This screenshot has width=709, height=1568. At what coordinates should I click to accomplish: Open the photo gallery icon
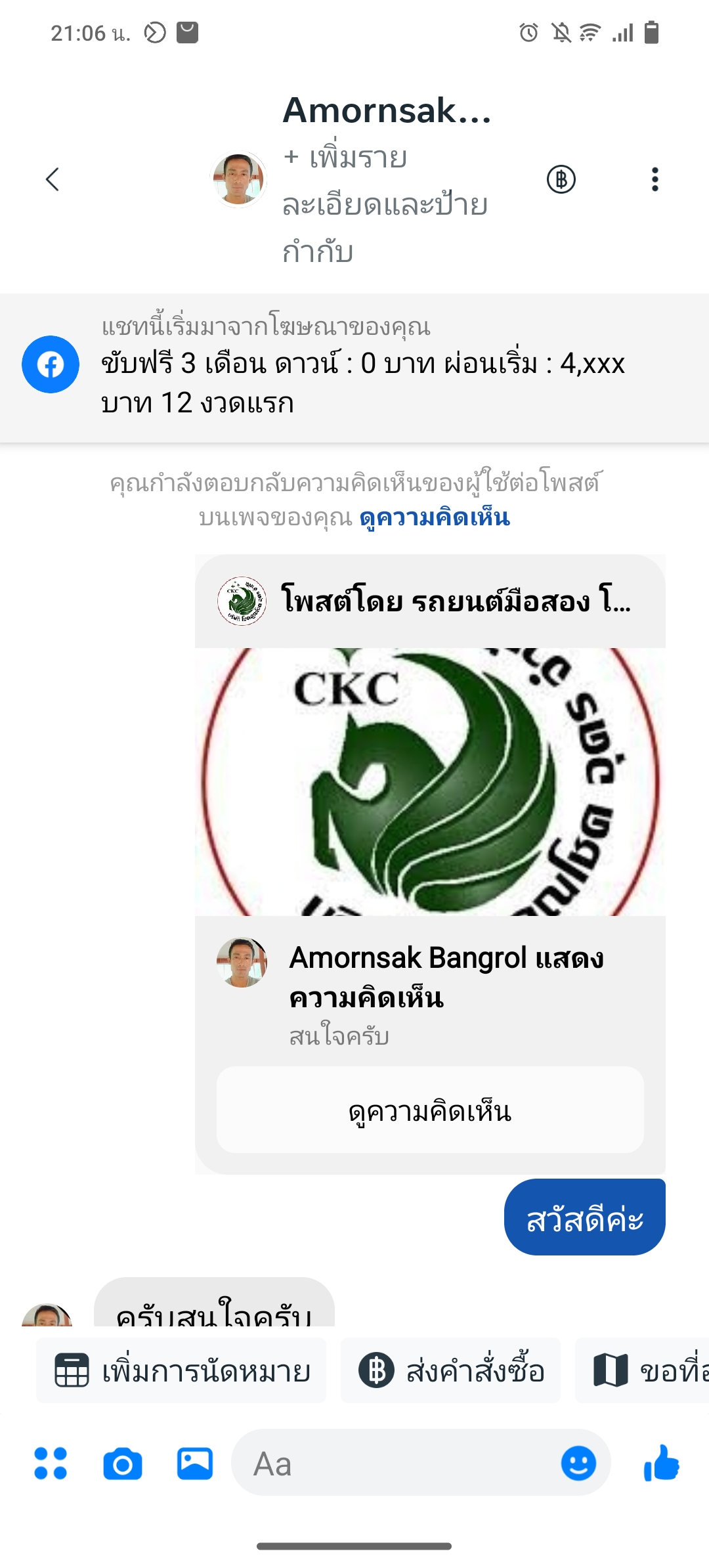point(195,1464)
